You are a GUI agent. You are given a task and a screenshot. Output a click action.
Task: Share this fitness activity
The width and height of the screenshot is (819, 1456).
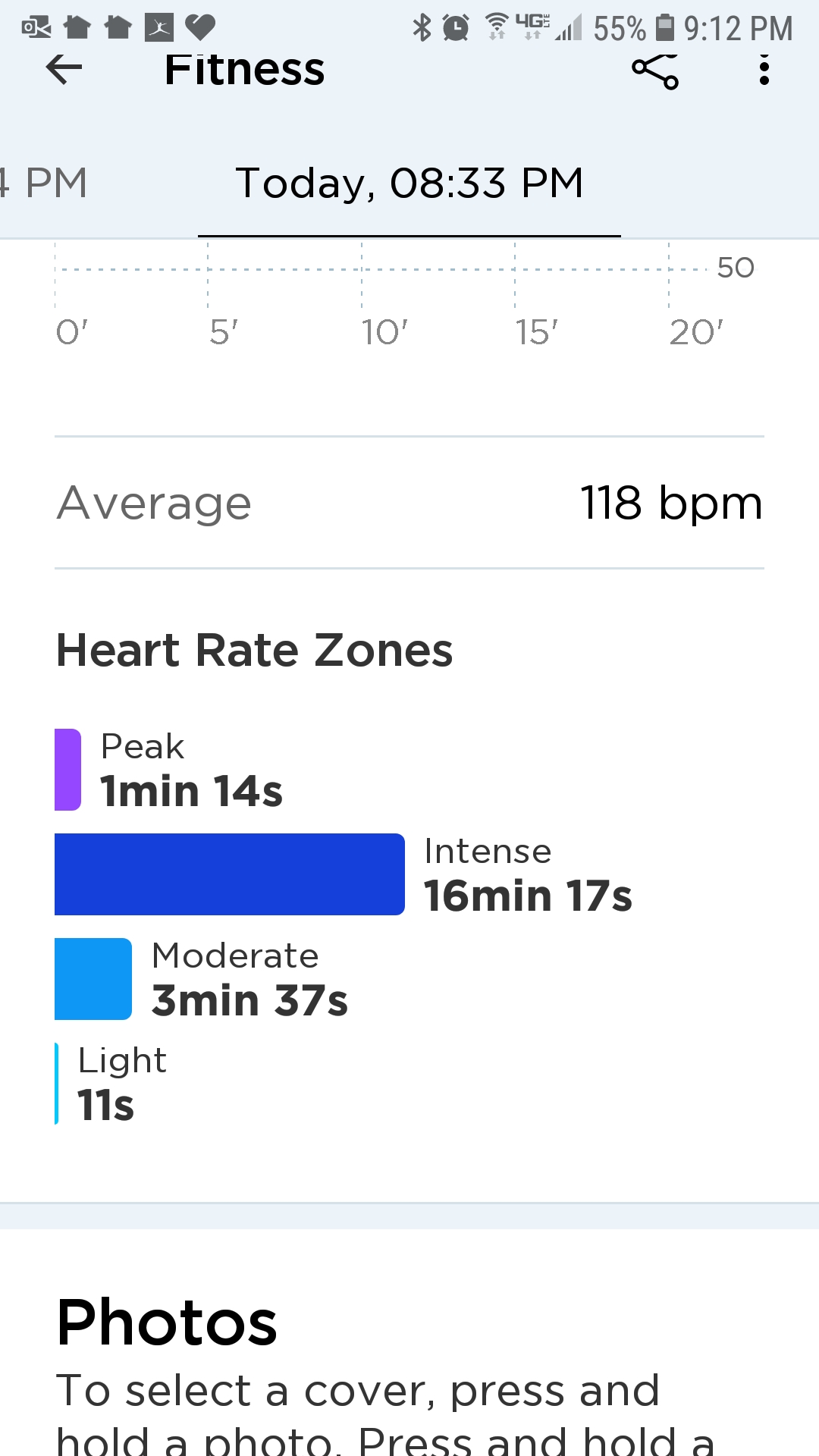tap(655, 71)
